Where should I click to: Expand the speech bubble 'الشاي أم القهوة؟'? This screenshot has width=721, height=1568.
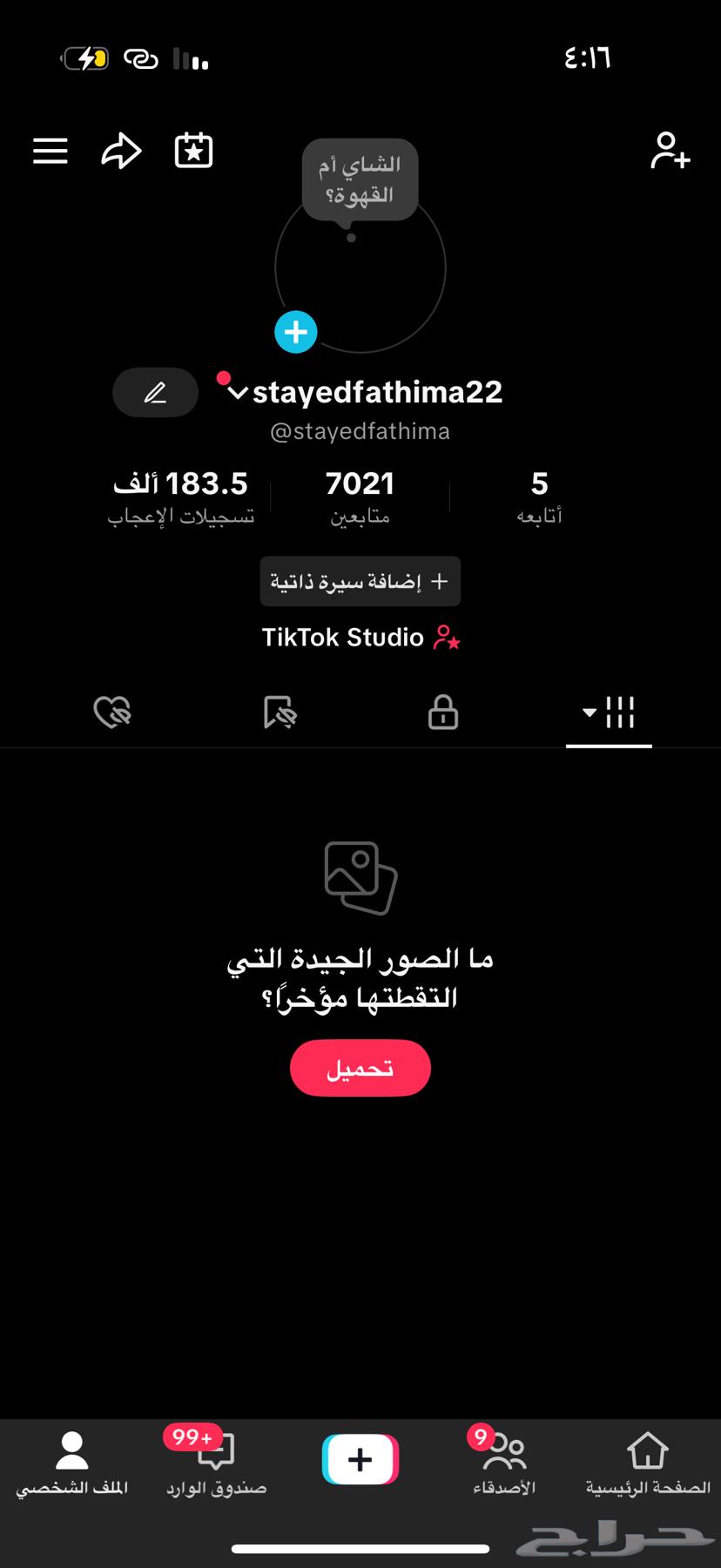pyautogui.click(x=360, y=179)
